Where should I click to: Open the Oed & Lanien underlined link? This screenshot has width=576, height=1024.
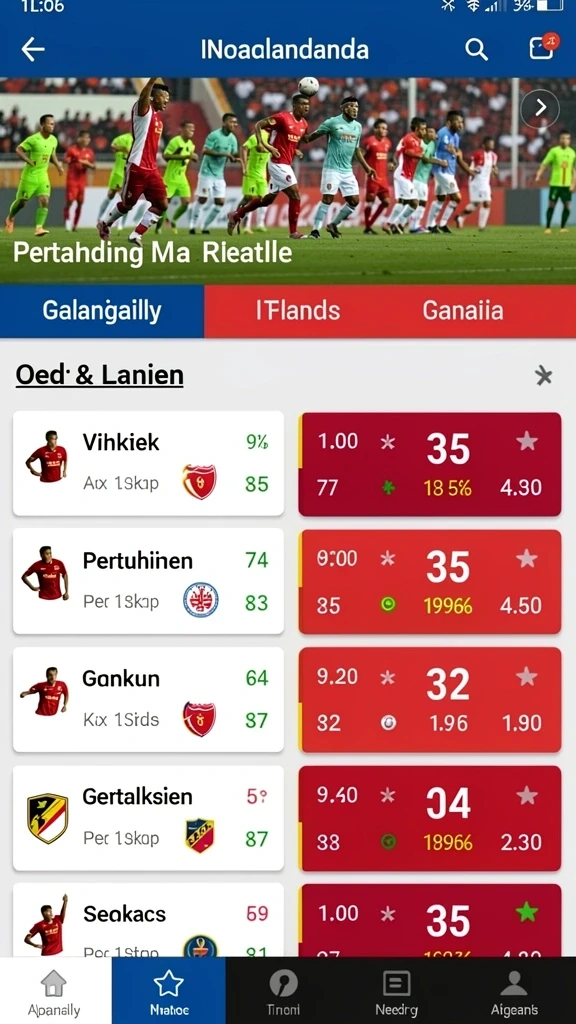(x=99, y=376)
